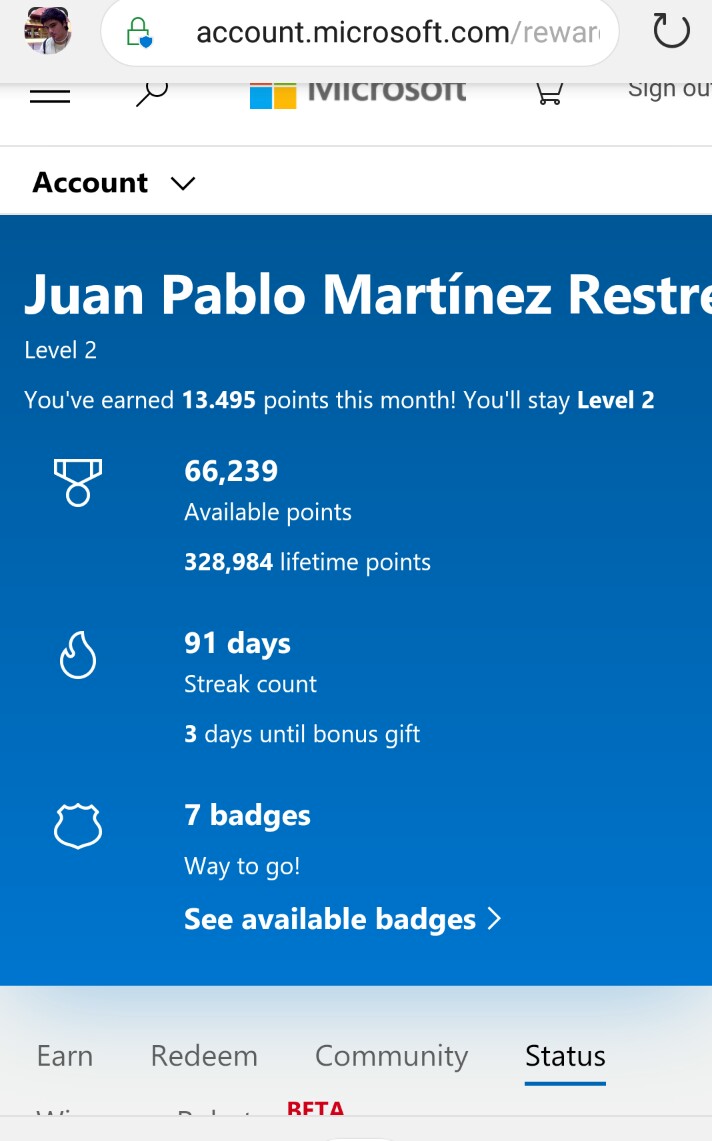Select the Status tab
Image resolution: width=712 pixels, height=1141 pixels.
565,1056
